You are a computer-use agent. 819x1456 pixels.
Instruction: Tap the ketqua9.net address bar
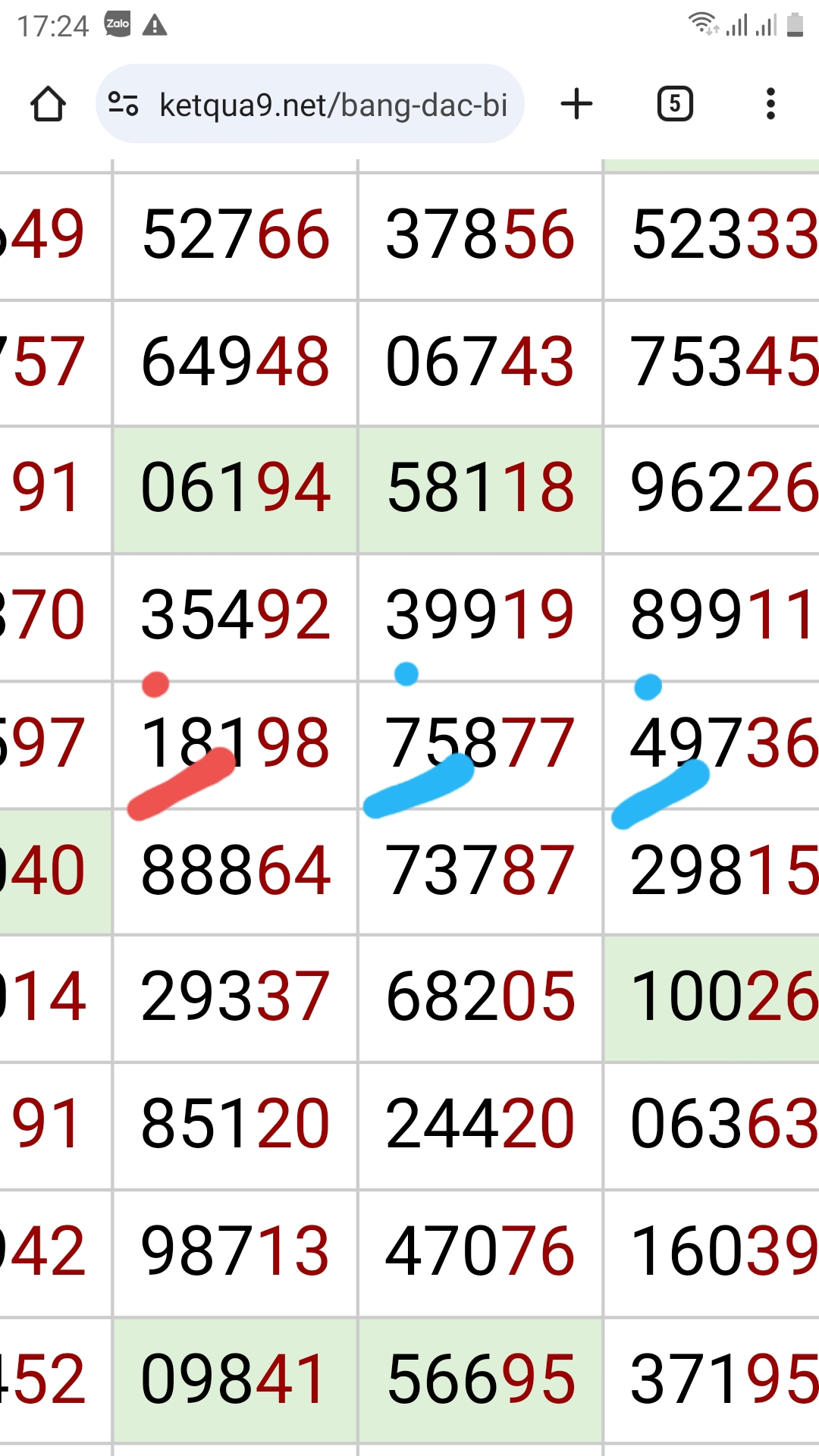point(310,104)
